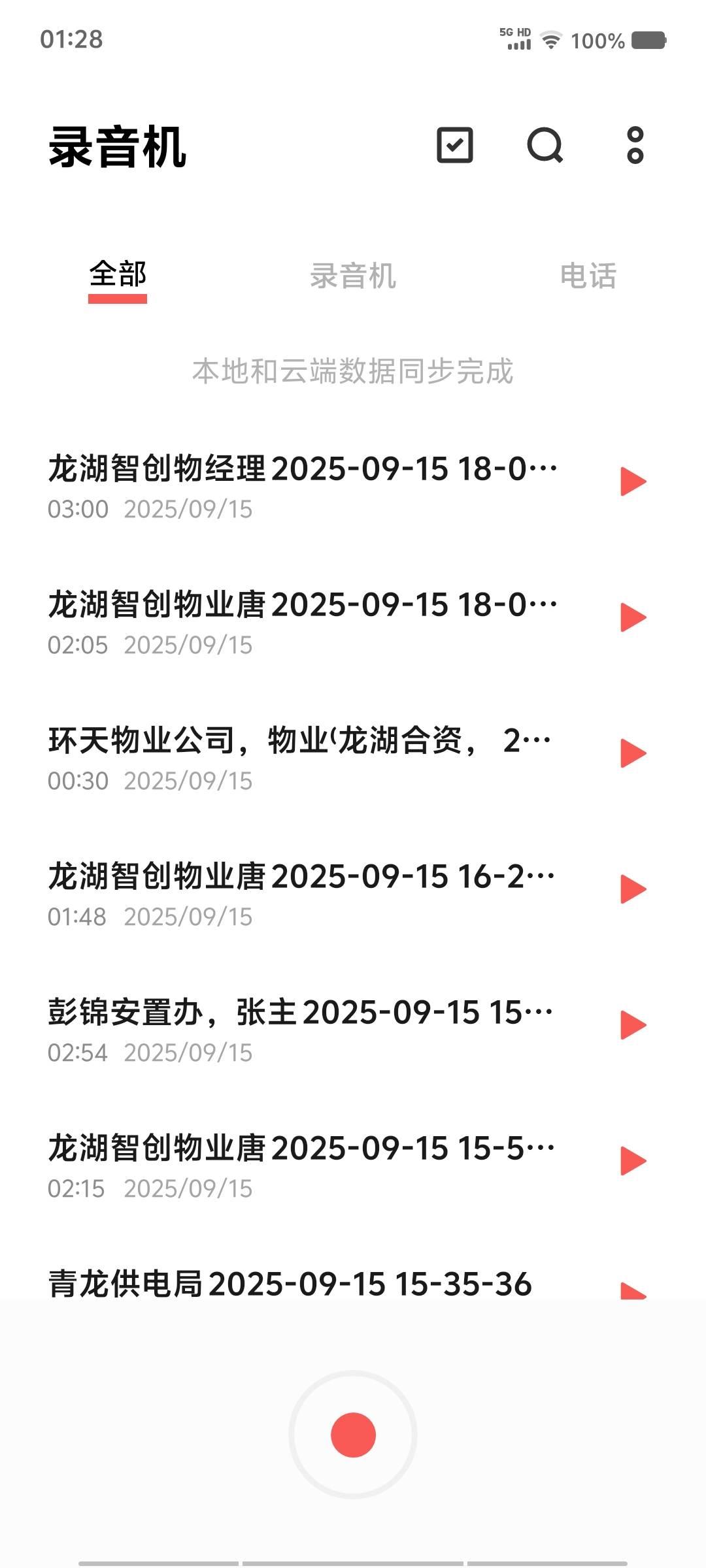Open the recordings search
This screenshot has width=706, height=1568.
[x=545, y=145]
